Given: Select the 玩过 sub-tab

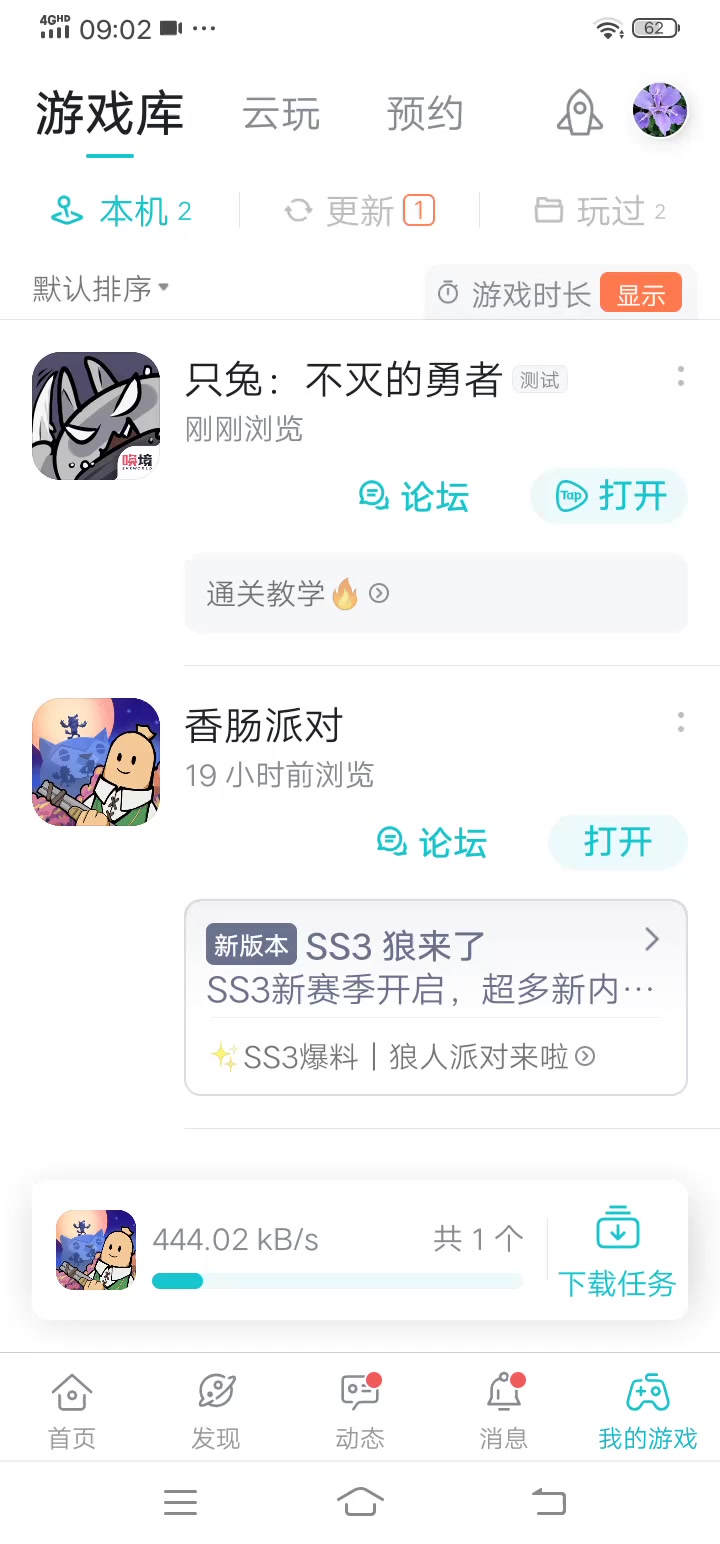Looking at the screenshot, I should pyautogui.click(x=600, y=211).
